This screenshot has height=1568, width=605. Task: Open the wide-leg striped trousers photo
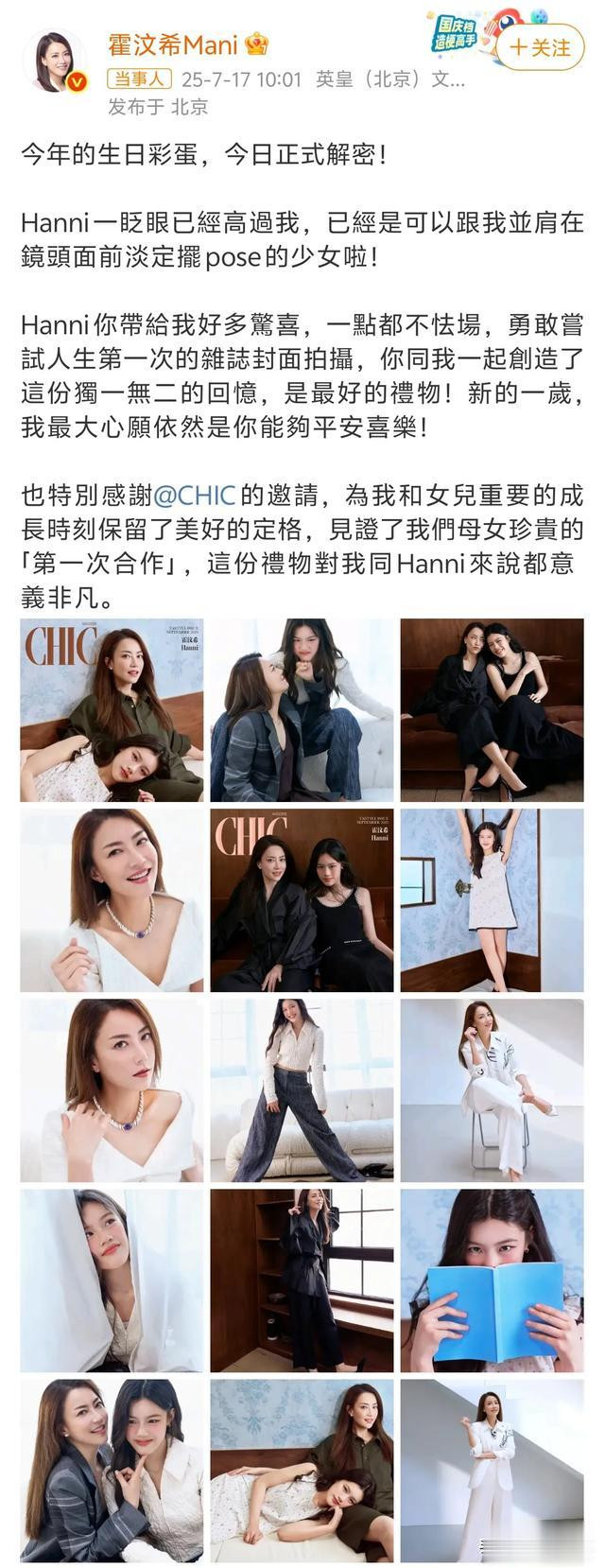pyautogui.click(x=302, y=1089)
